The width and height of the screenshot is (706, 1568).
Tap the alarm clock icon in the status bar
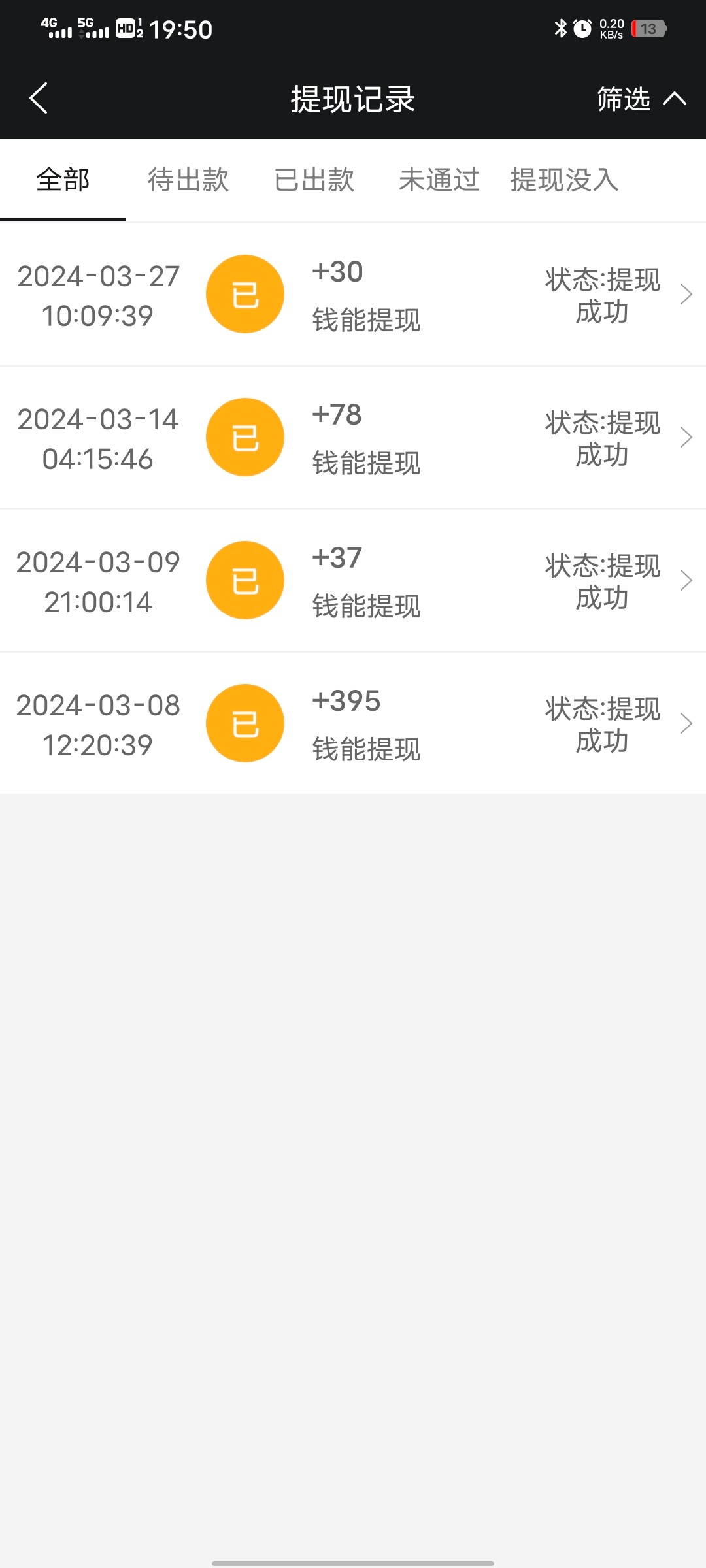[580, 29]
